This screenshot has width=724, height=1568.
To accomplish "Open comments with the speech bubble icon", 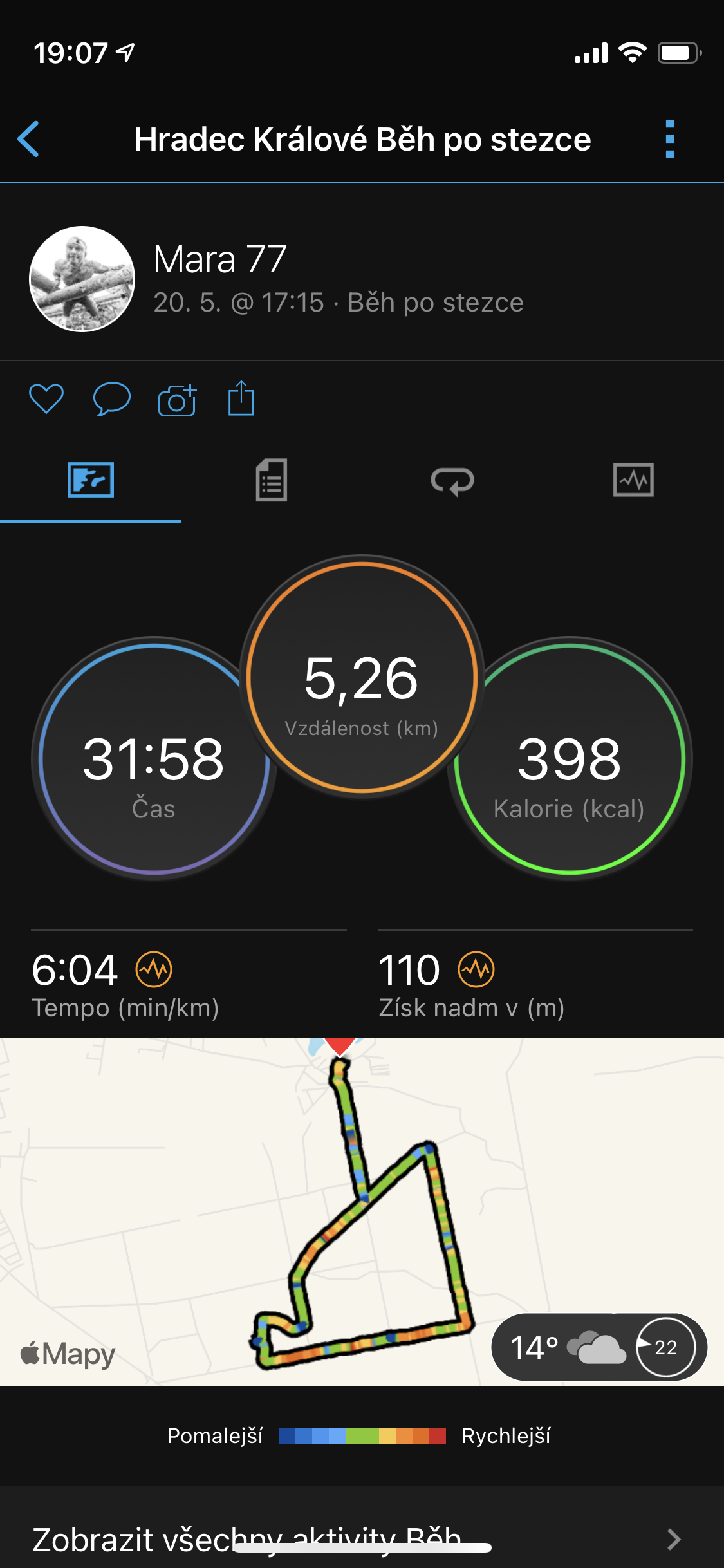I will [112, 399].
